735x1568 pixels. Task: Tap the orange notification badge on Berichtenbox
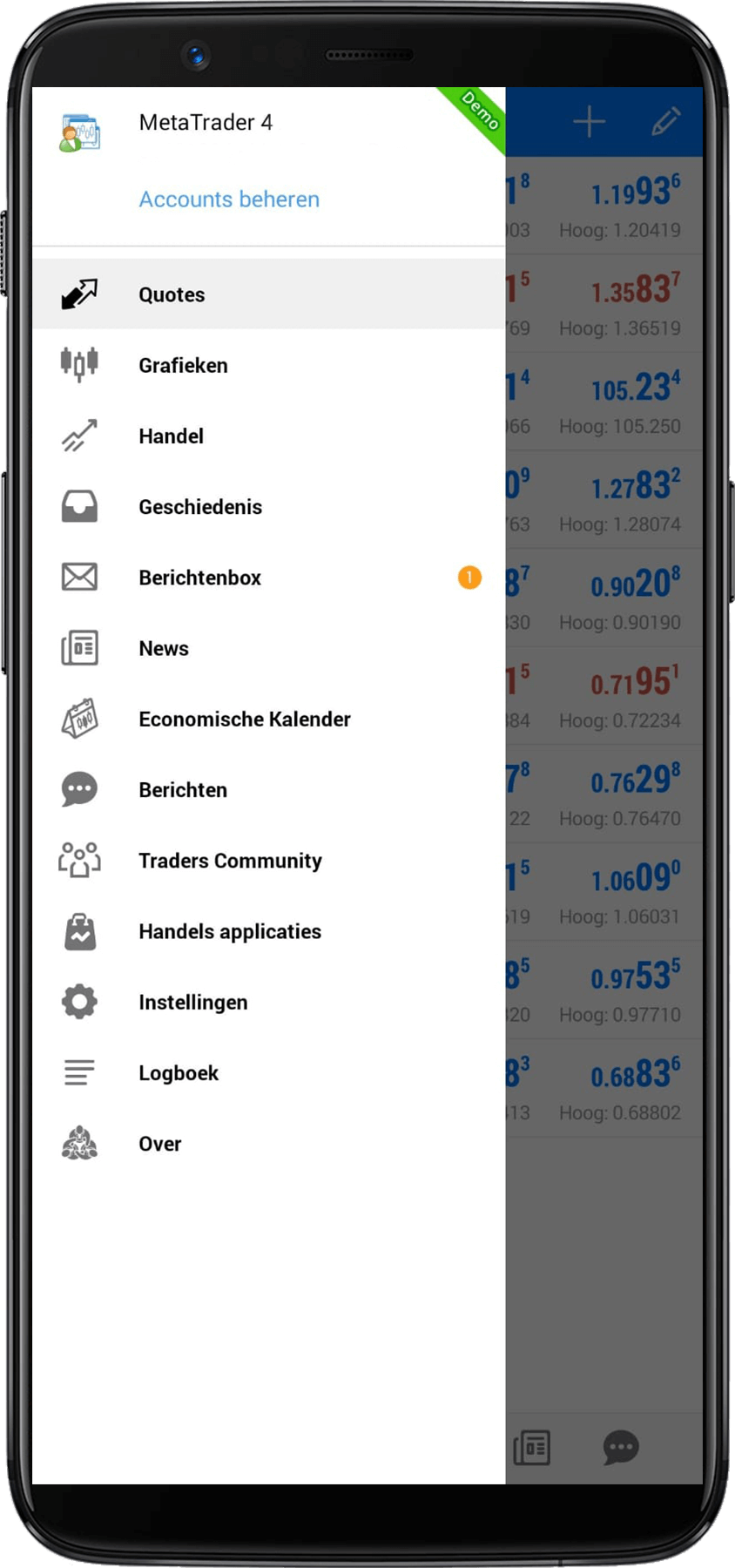(469, 577)
